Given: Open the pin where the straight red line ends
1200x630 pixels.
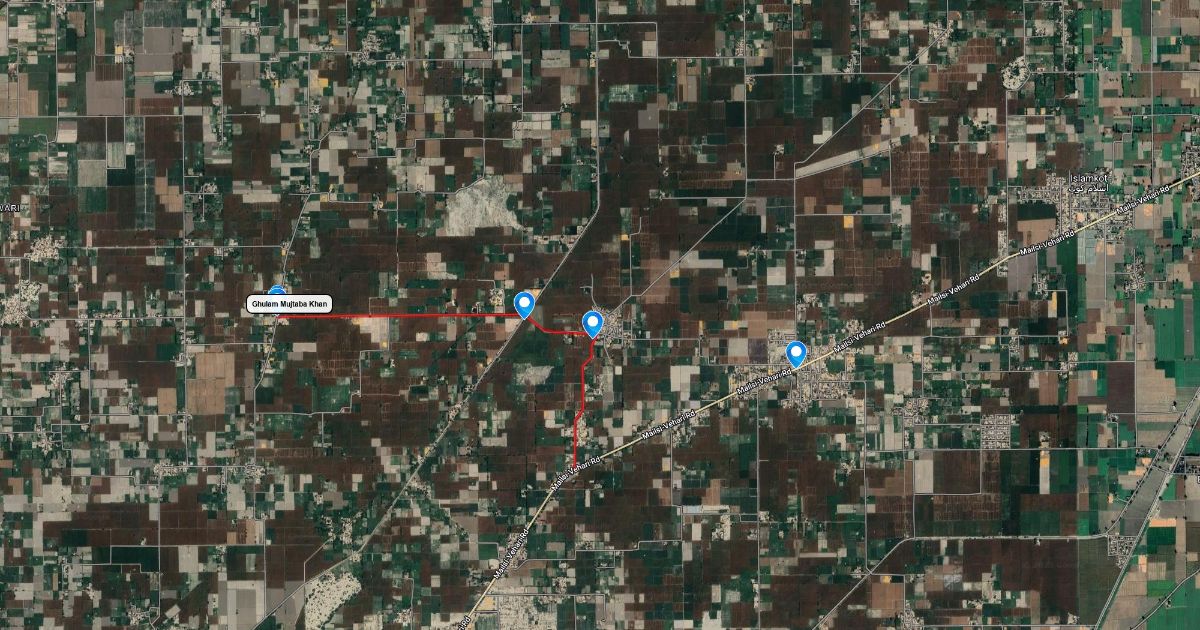Looking at the screenshot, I should tap(523, 303).
